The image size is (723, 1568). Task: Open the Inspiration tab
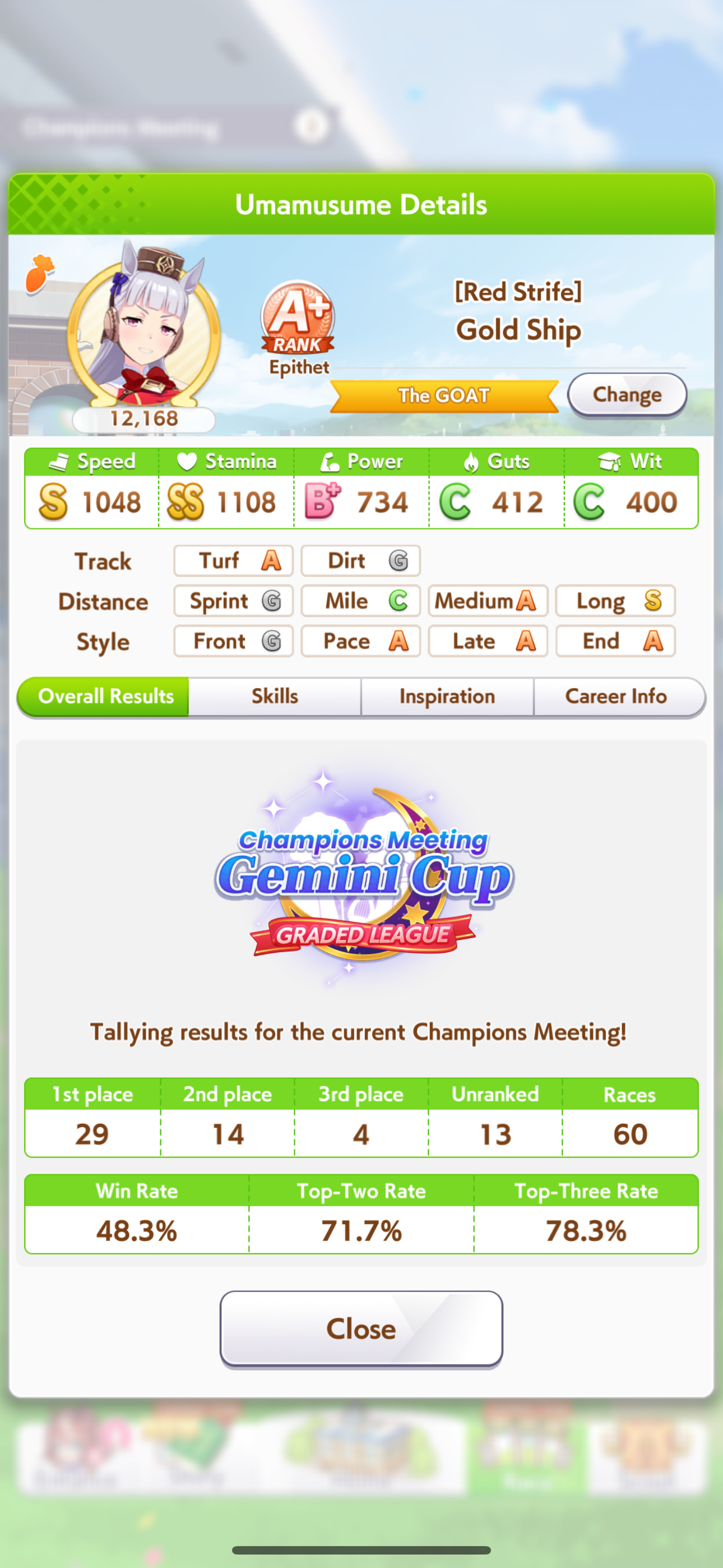click(x=447, y=697)
